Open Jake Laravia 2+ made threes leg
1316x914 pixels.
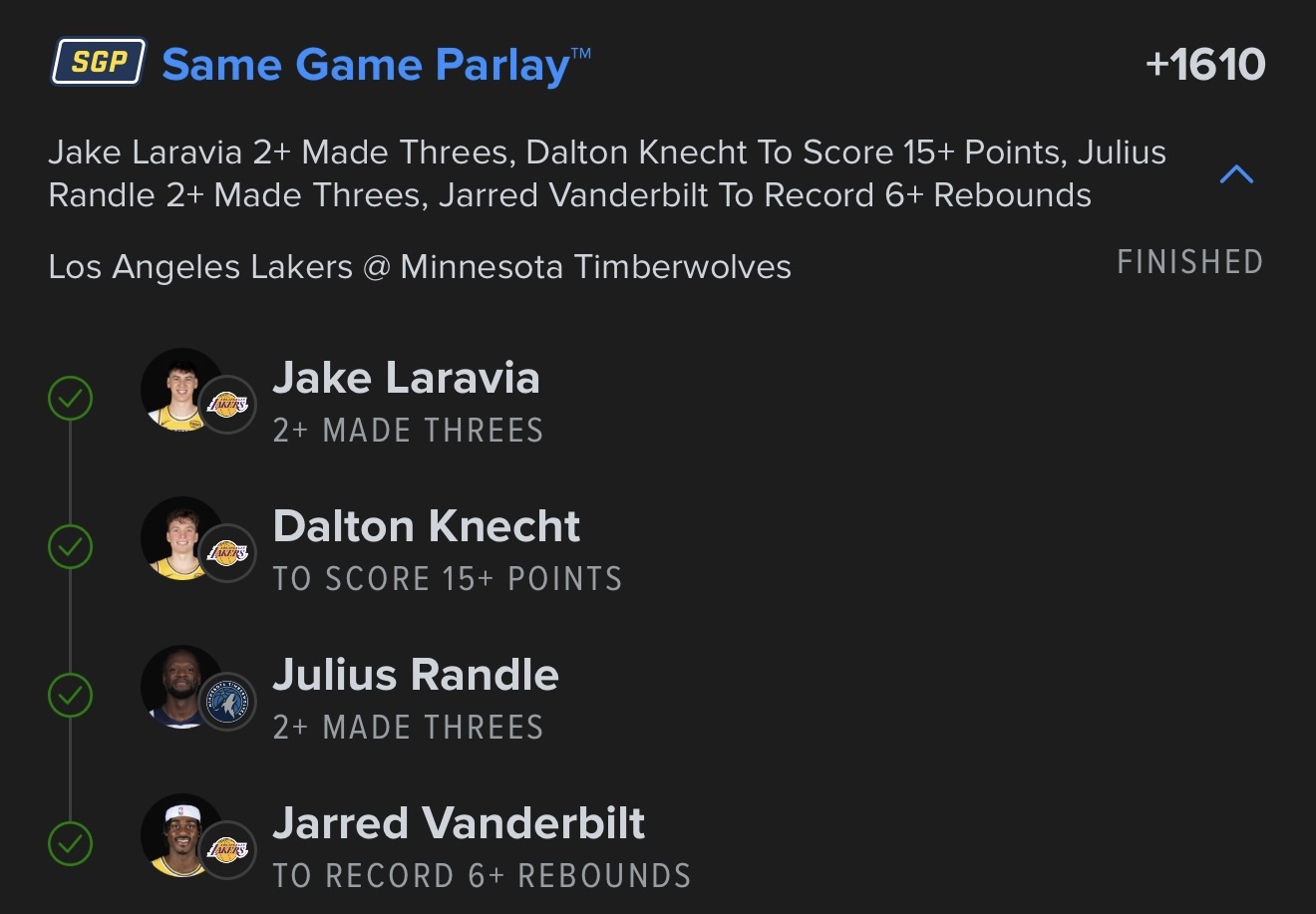407,401
